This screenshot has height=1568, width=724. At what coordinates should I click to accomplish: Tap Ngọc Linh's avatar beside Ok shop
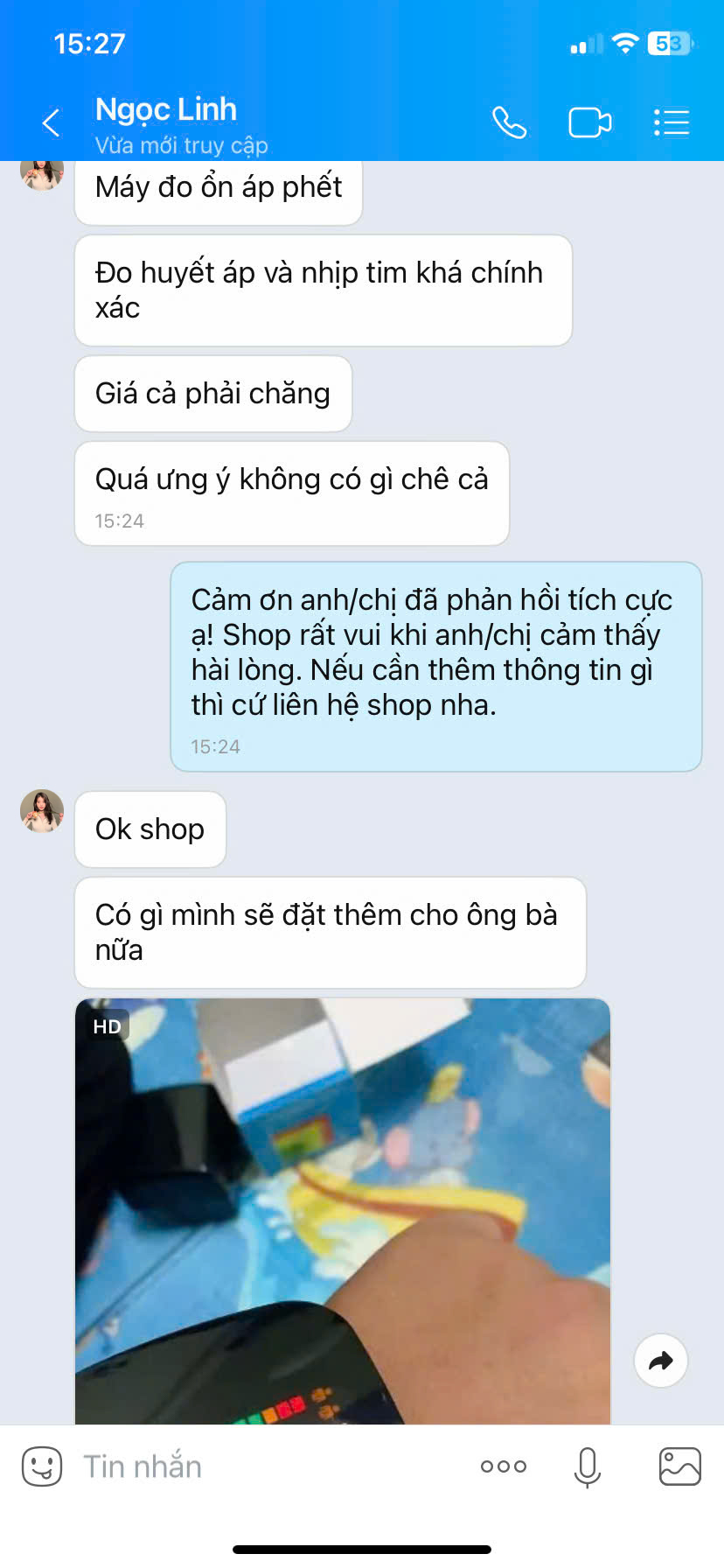[42, 811]
